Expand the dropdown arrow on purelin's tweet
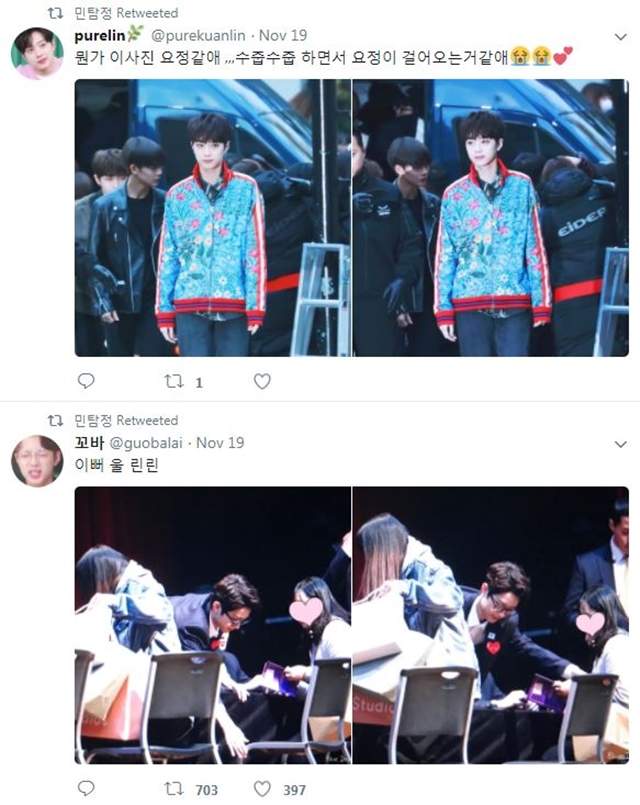The image size is (640, 805). 621,37
